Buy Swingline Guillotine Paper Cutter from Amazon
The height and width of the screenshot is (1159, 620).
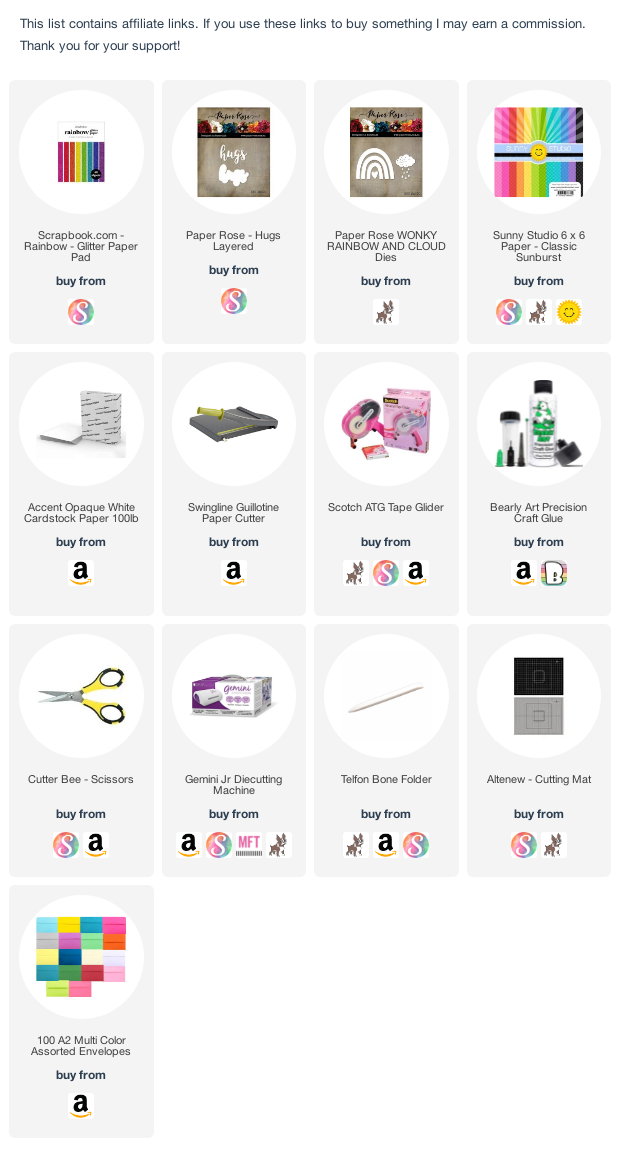[x=233, y=573]
